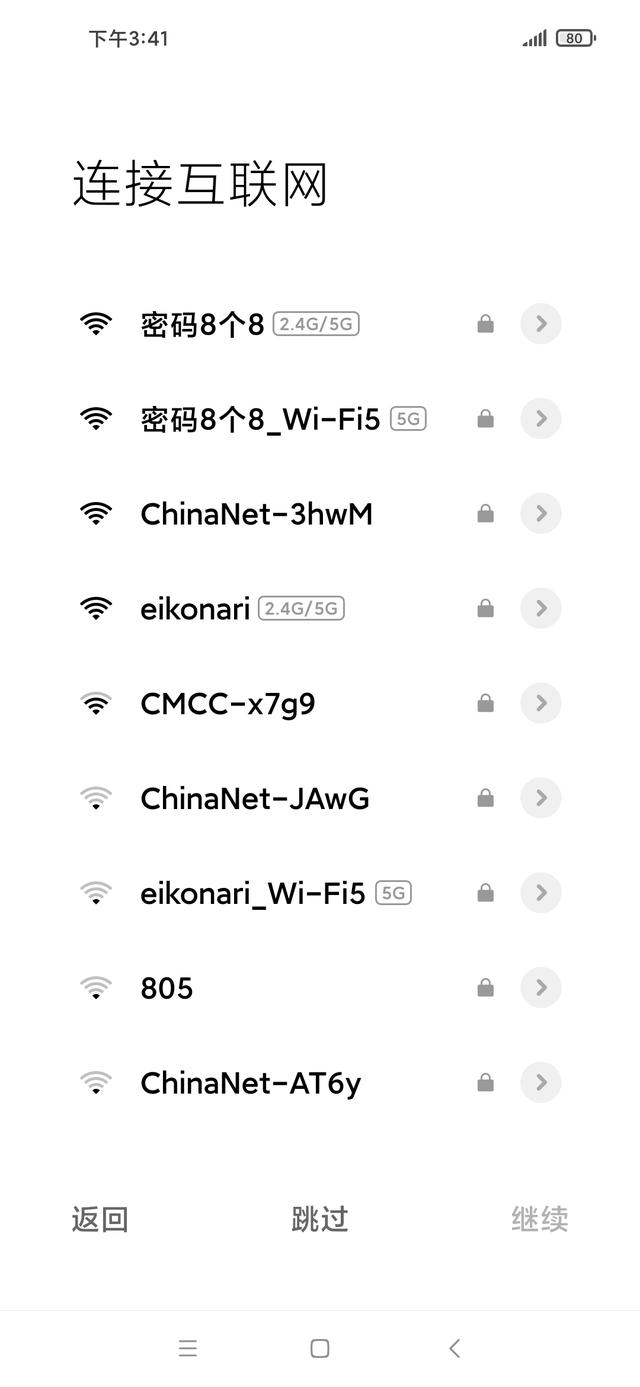640x1387 pixels.
Task: Skip Wi-Fi setup with 跳过
Action: click(x=320, y=1219)
